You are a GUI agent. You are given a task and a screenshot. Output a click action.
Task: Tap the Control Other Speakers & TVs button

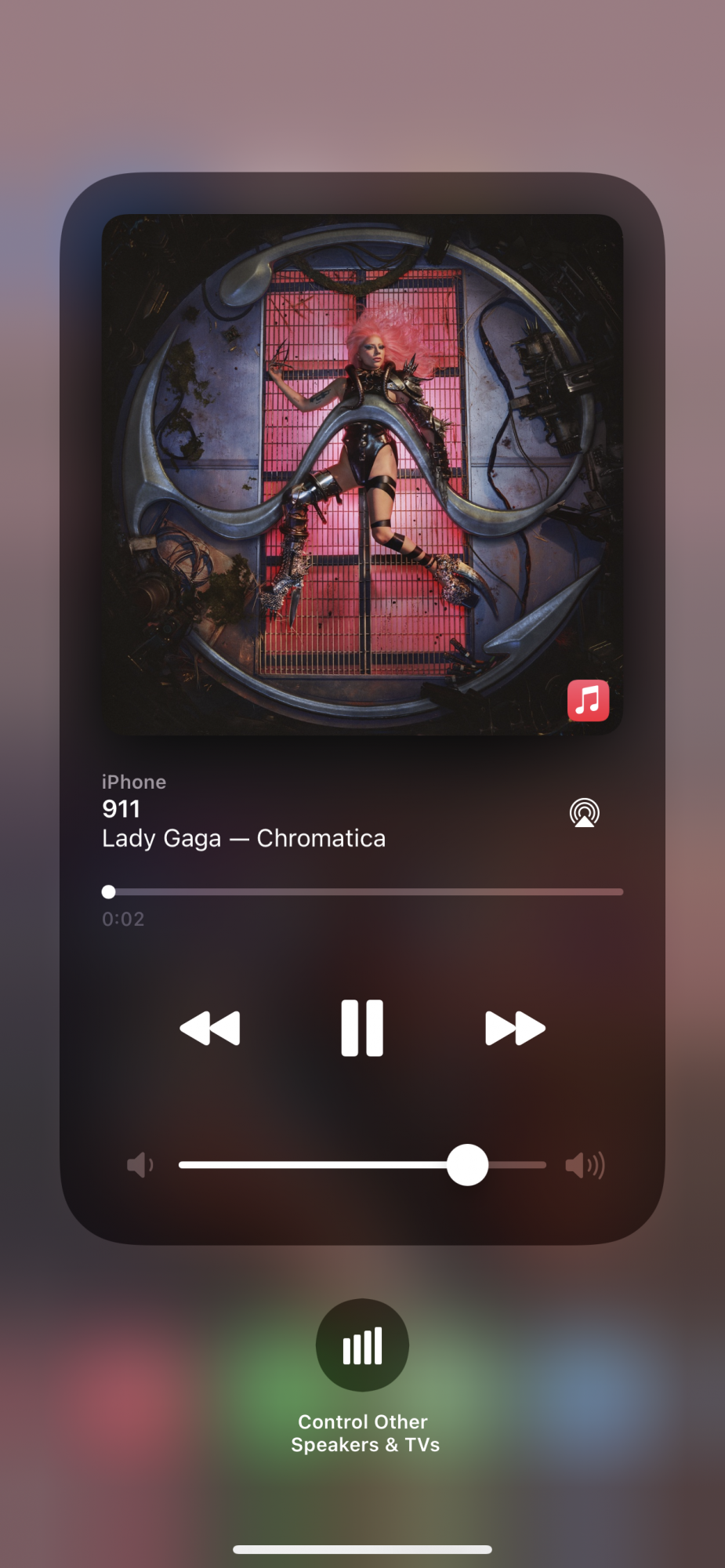click(x=362, y=1345)
